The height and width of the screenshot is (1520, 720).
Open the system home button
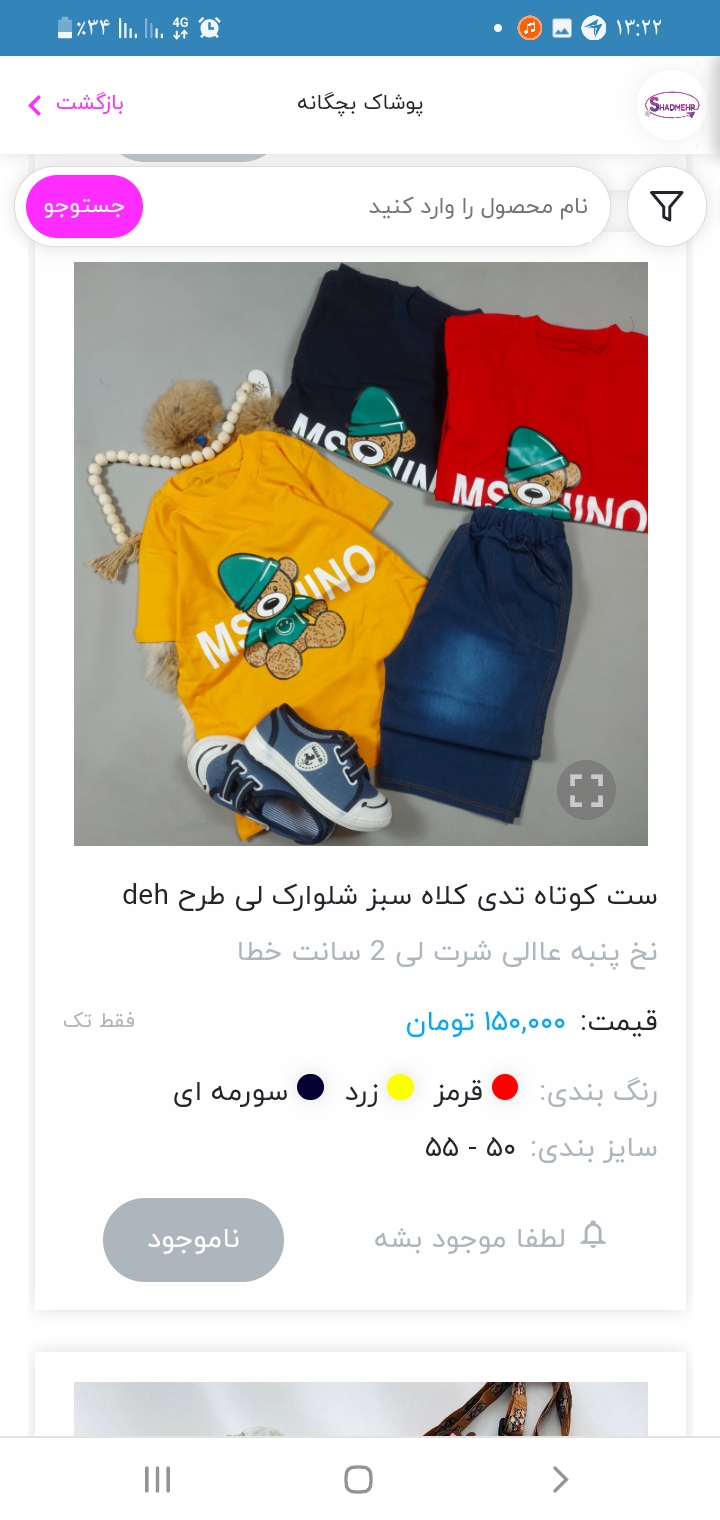pos(358,1479)
